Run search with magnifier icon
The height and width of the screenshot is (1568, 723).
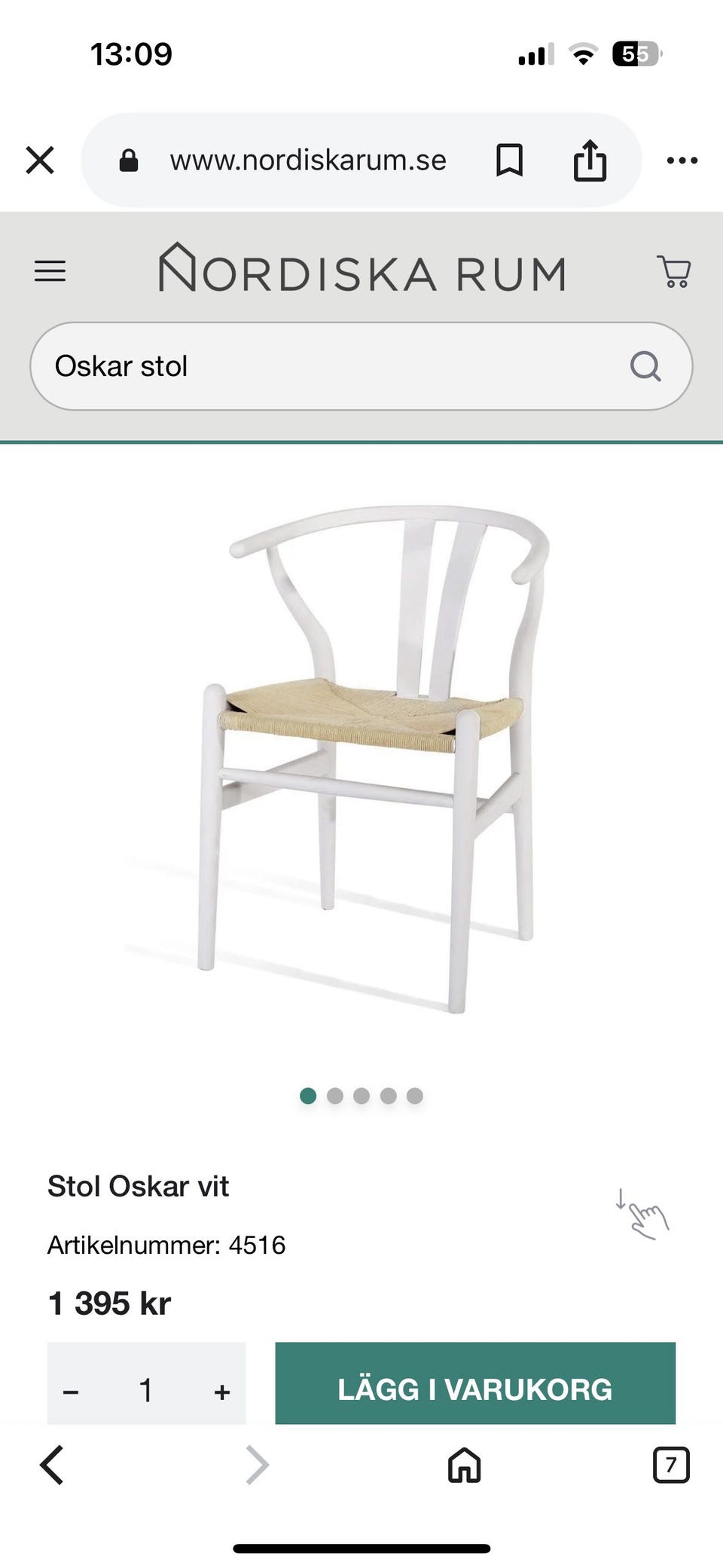tap(645, 366)
